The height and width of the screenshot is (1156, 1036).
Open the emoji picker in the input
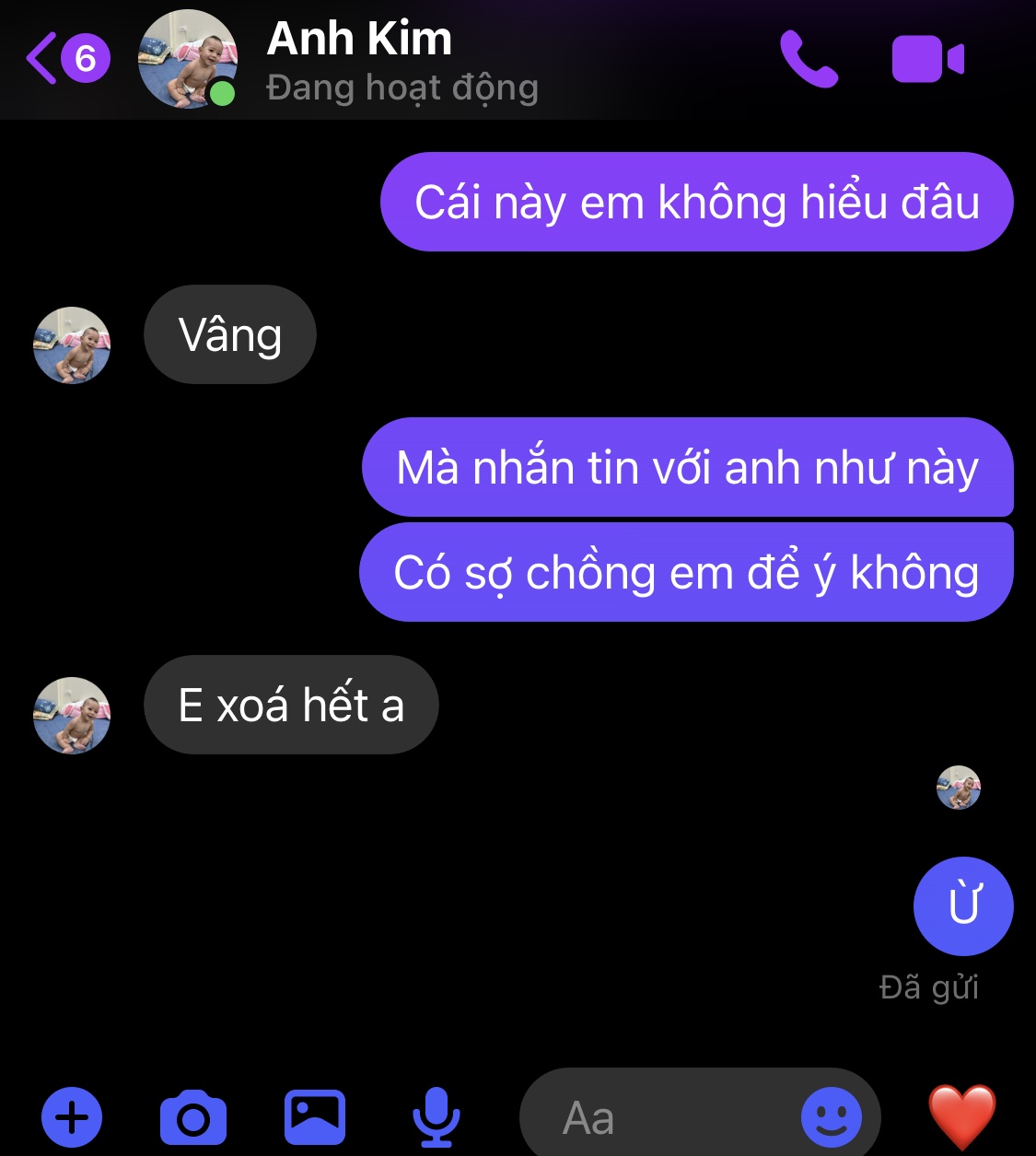831,1117
